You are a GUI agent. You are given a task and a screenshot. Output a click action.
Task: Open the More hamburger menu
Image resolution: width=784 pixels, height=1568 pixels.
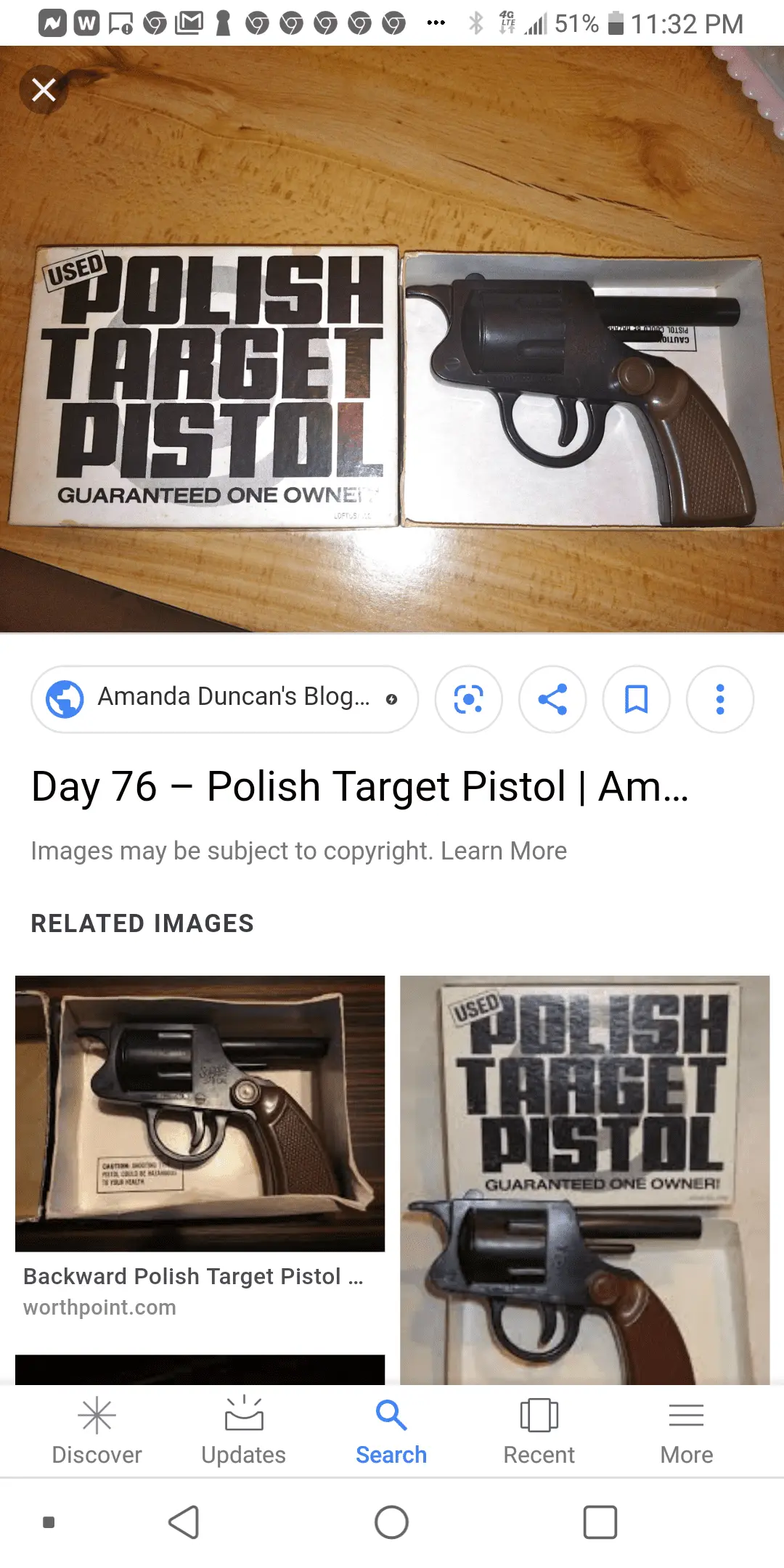686,1428
